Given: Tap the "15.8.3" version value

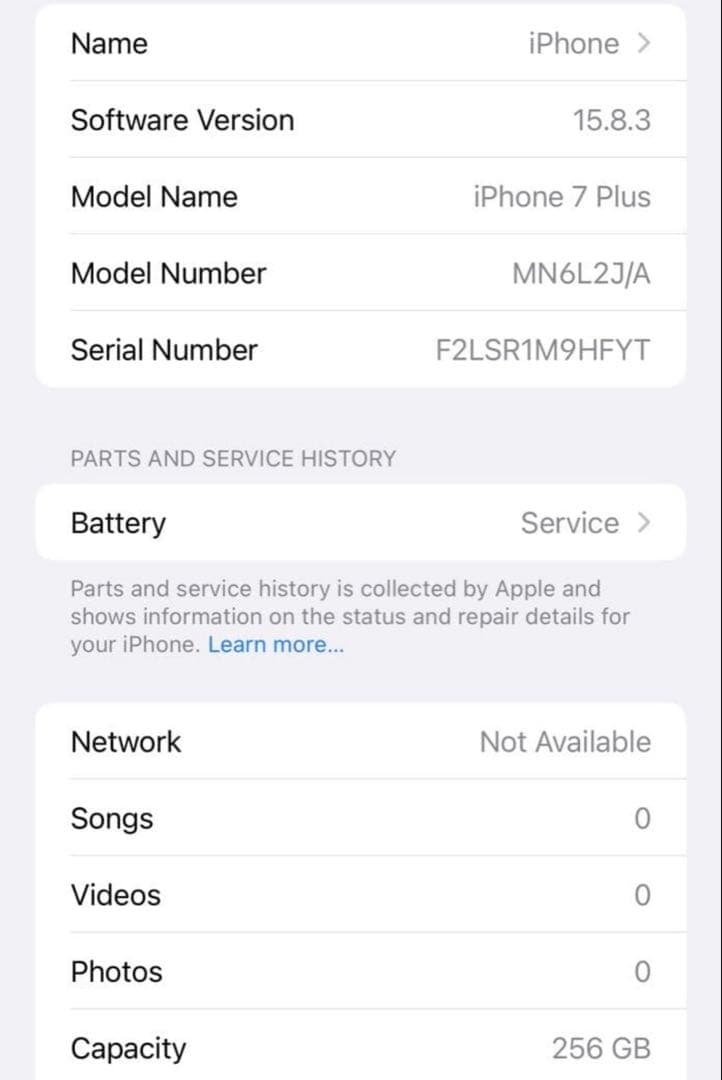Looking at the screenshot, I should pyautogui.click(x=613, y=120).
